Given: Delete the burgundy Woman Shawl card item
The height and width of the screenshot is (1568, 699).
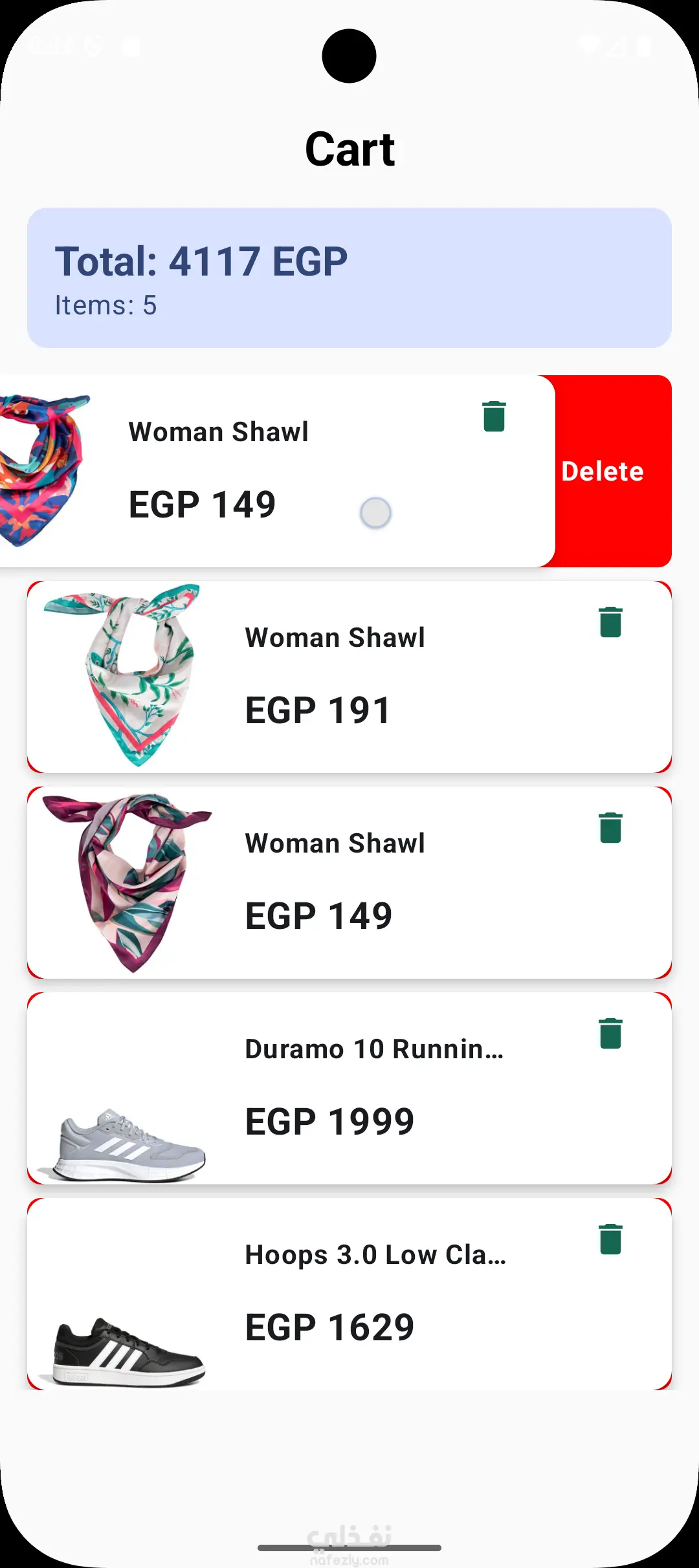Looking at the screenshot, I should [x=610, y=828].
